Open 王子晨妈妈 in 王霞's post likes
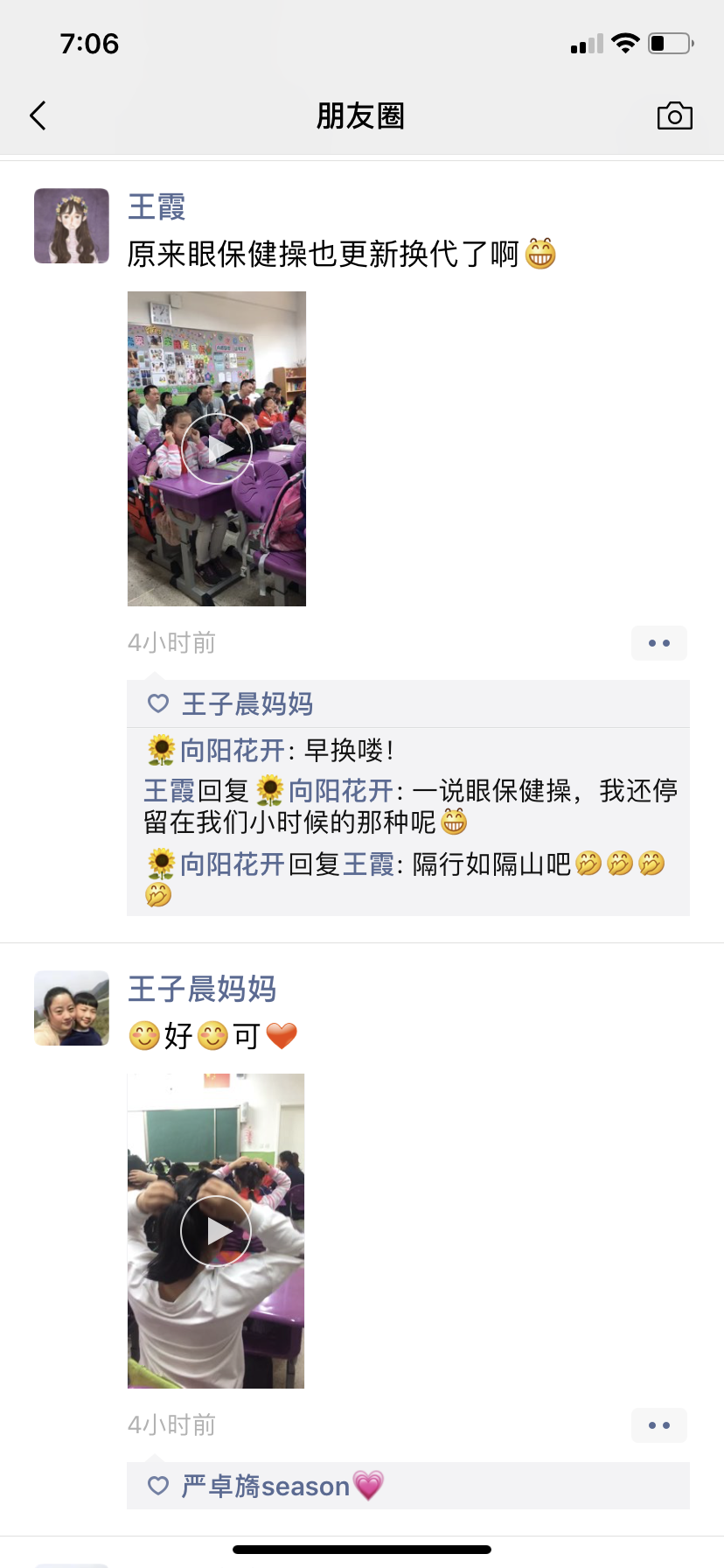Viewport: 724px width, 1568px height. (247, 703)
